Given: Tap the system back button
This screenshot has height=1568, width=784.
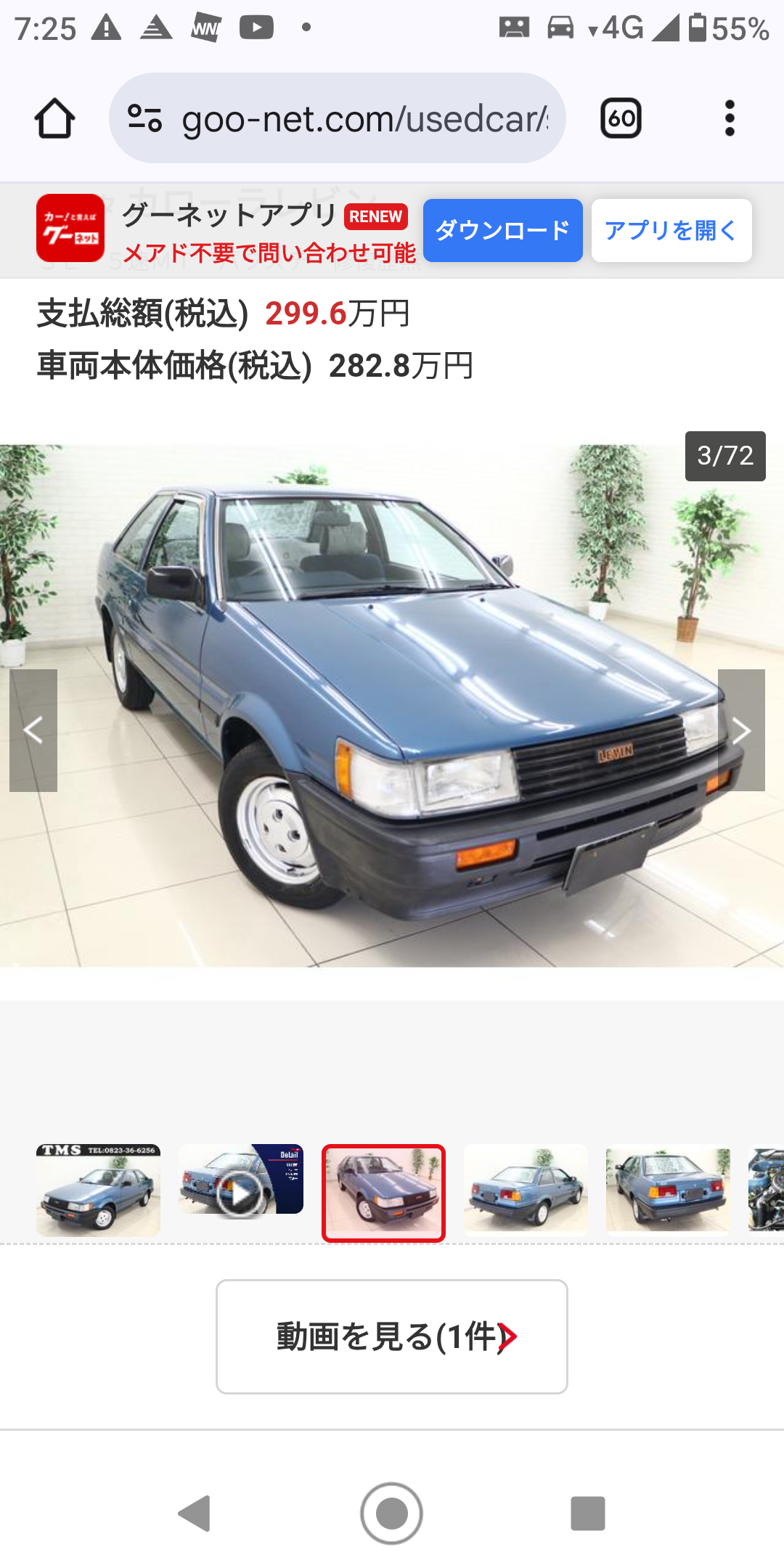Looking at the screenshot, I should coord(195,1514).
